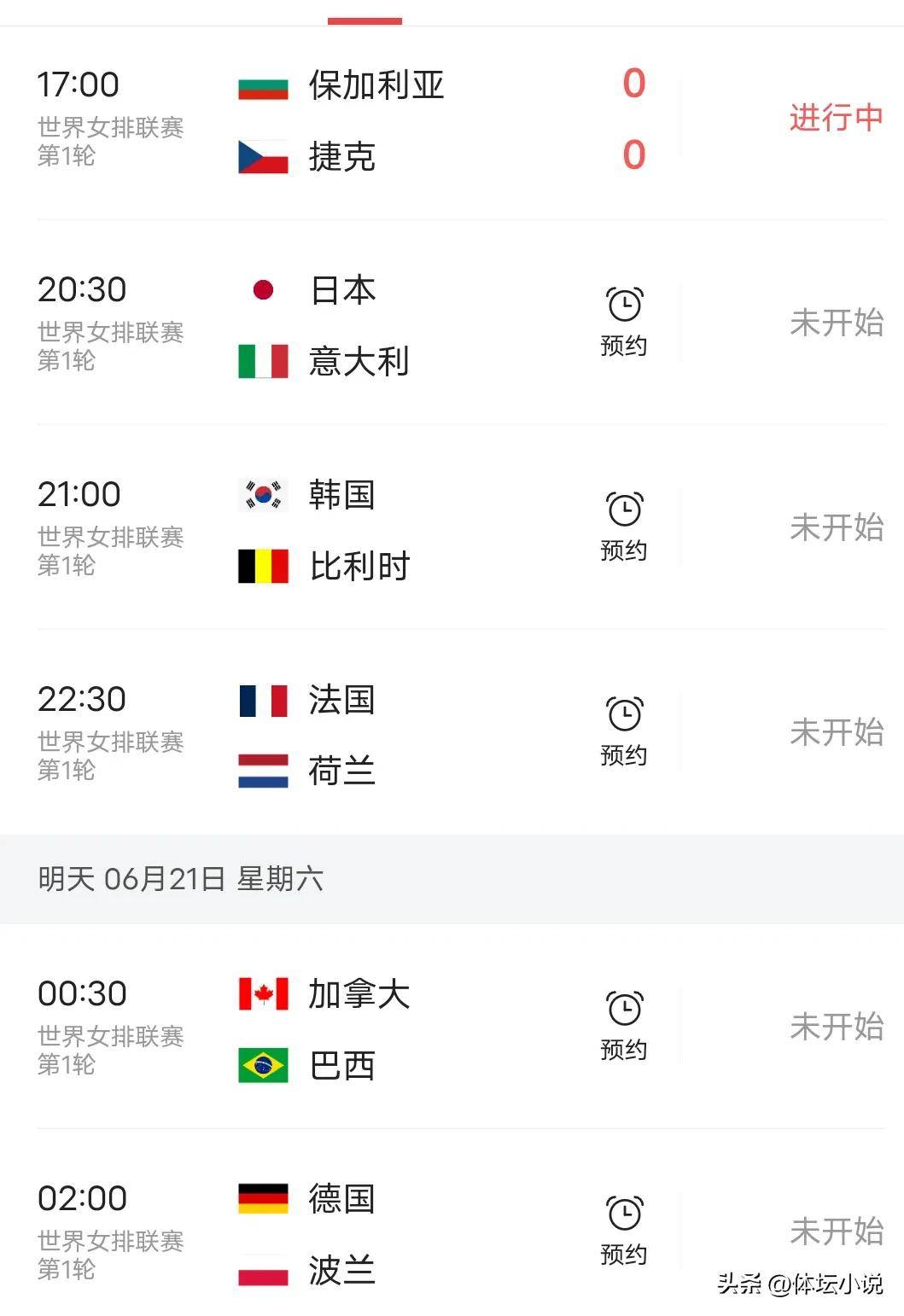Click the France flag icon
This screenshot has width=904, height=1316.
262,701
